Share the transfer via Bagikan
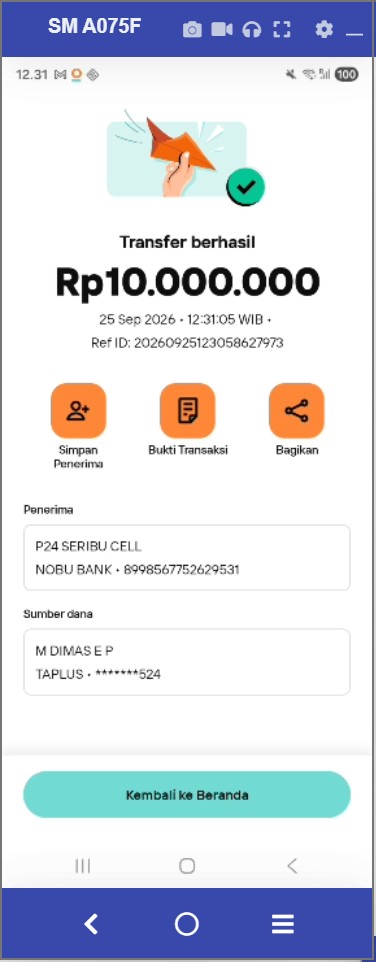This screenshot has height=962, width=376. point(296,410)
